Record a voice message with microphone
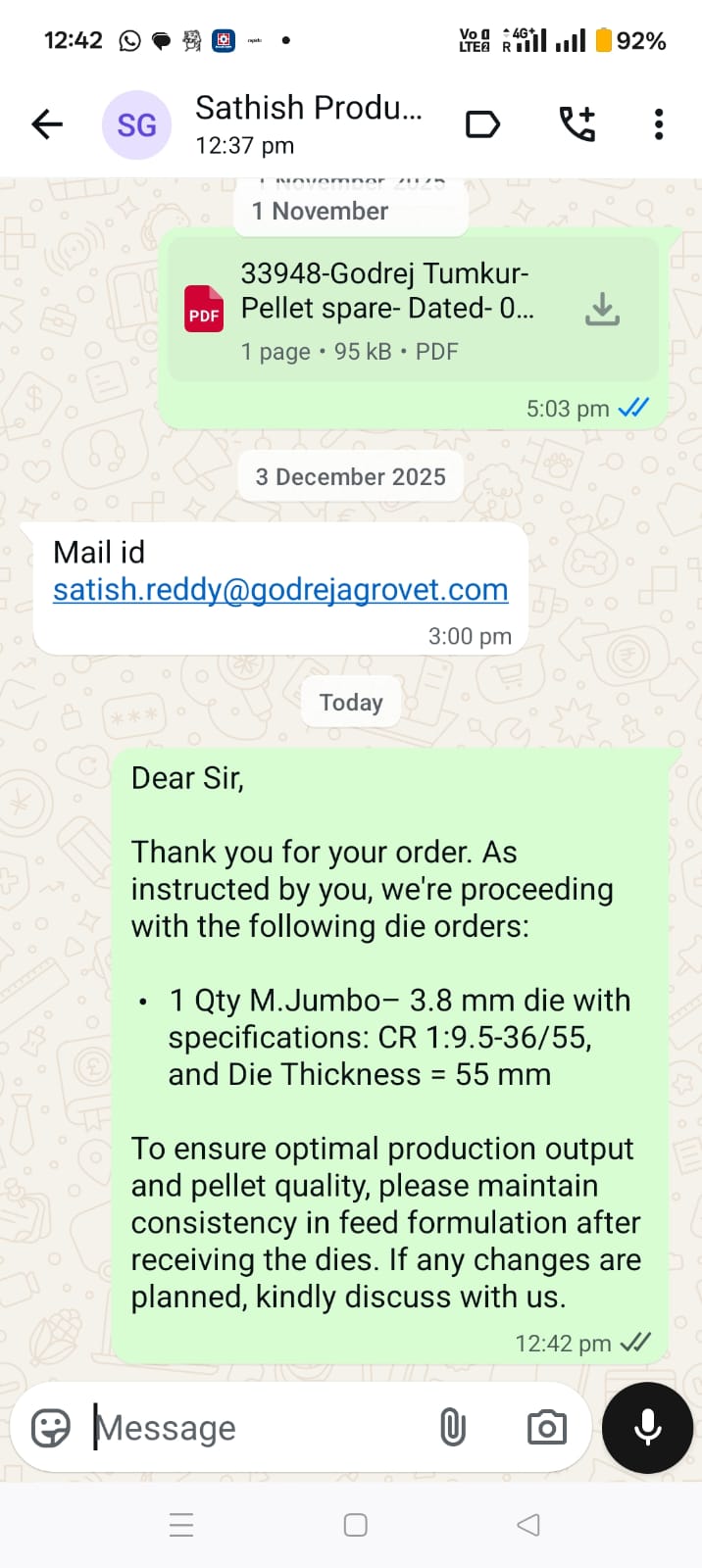This screenshot has height=1568, width=702. pos(647,1428)
